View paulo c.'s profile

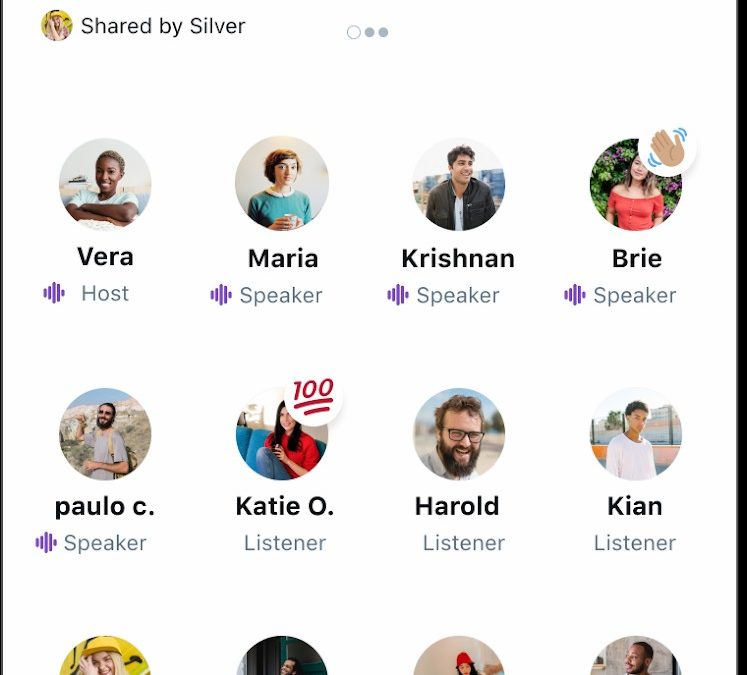tap(105, 434)
